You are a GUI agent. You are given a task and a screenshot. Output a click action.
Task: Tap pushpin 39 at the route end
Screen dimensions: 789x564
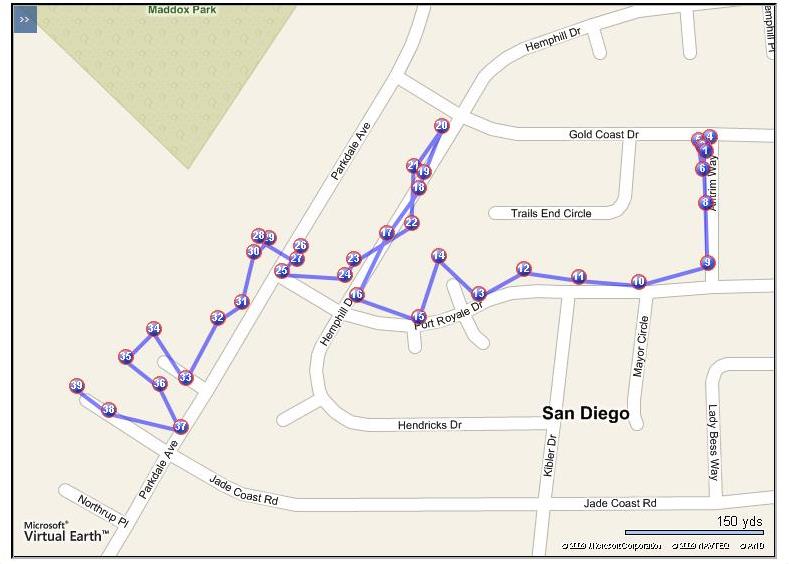click(77, 386)
